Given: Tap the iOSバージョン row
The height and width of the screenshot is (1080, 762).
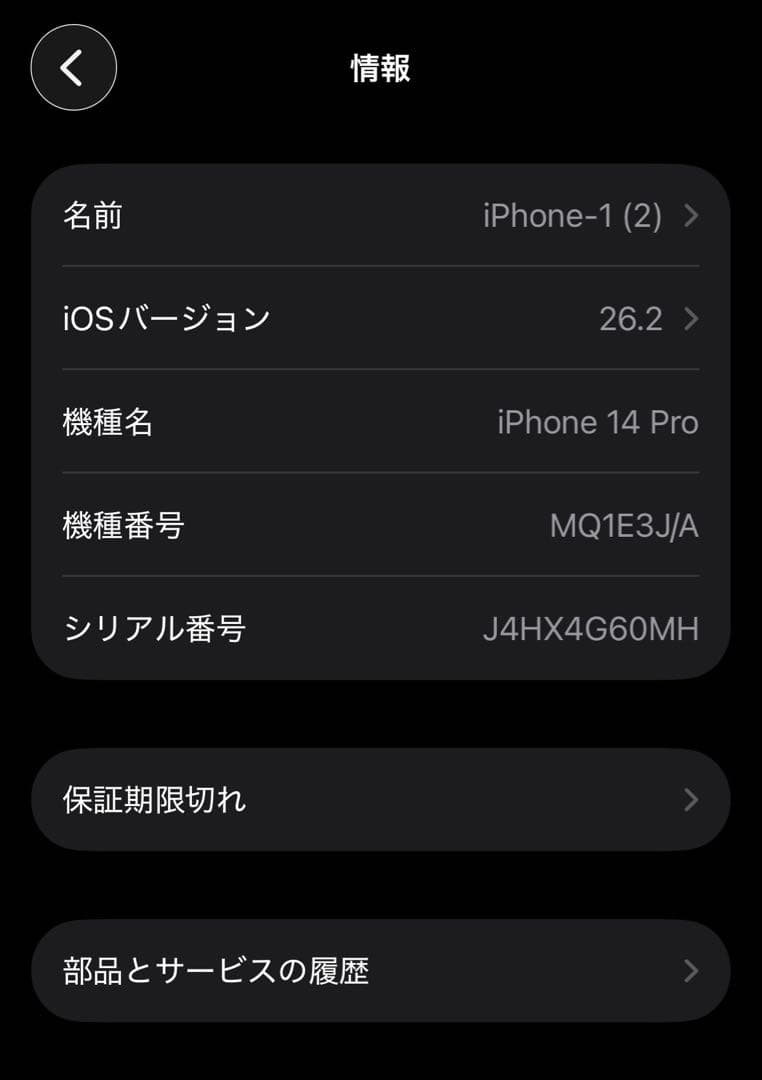Looking at the screenshot, I should [380, 319].
